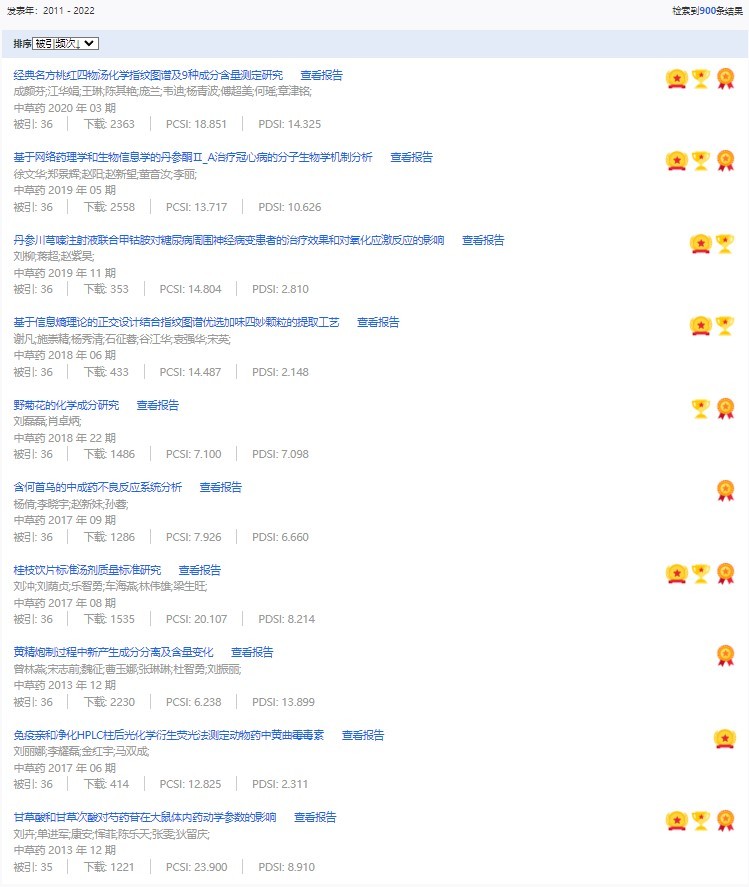Open 含何首乌的中成药不良反应系统分析
The image size is (749, 887).
(98, 487)
